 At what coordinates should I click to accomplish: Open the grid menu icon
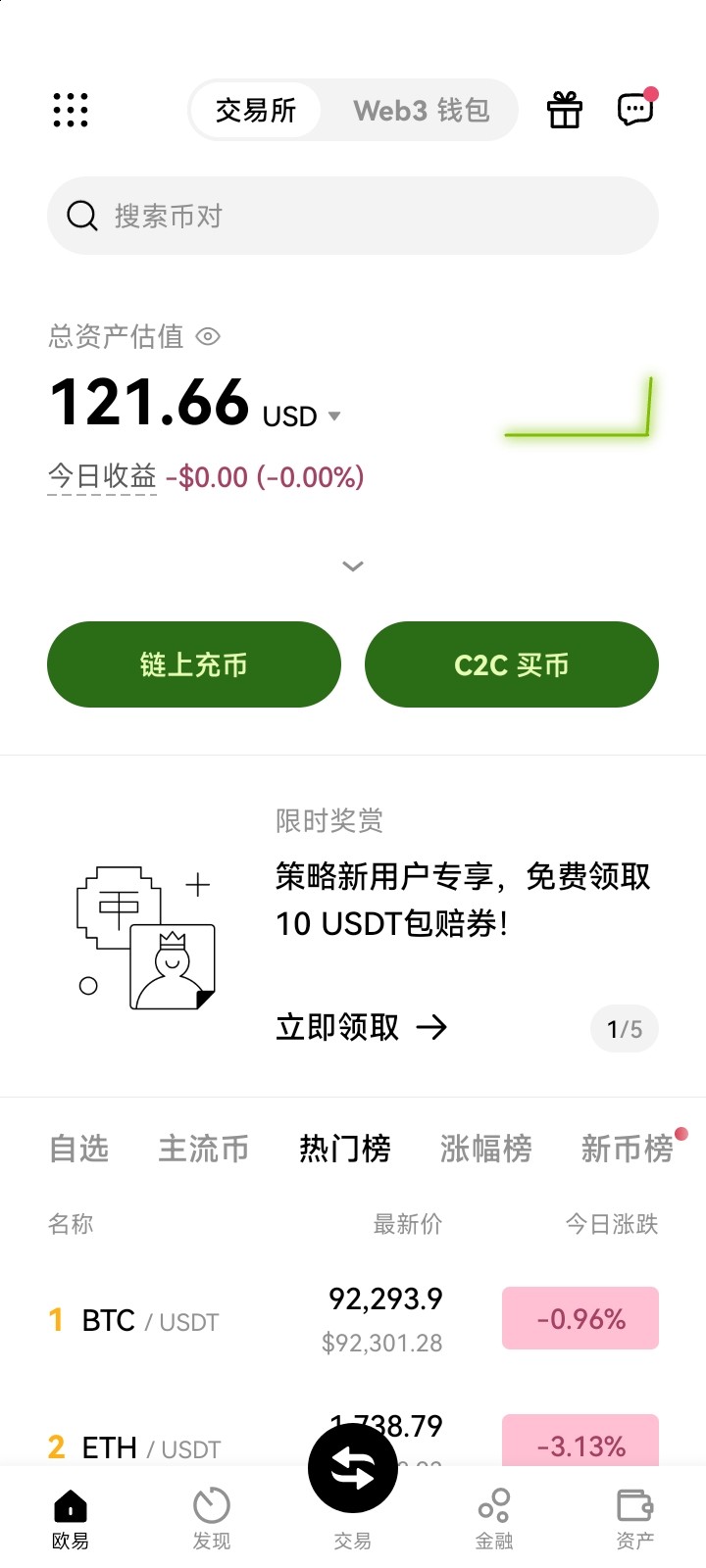pyautogui.click(x=70, y=110)
